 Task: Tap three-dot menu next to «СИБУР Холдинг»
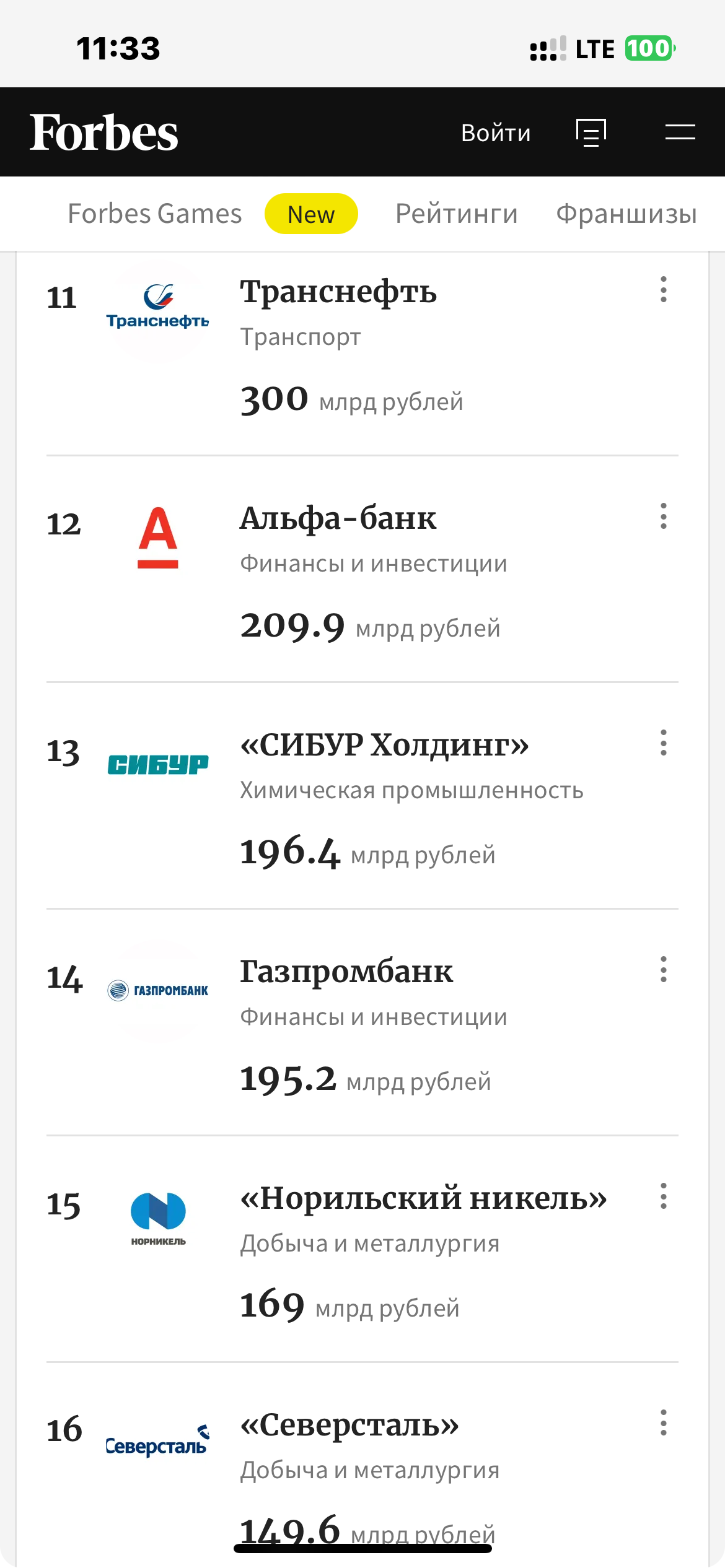pos(664,743)
